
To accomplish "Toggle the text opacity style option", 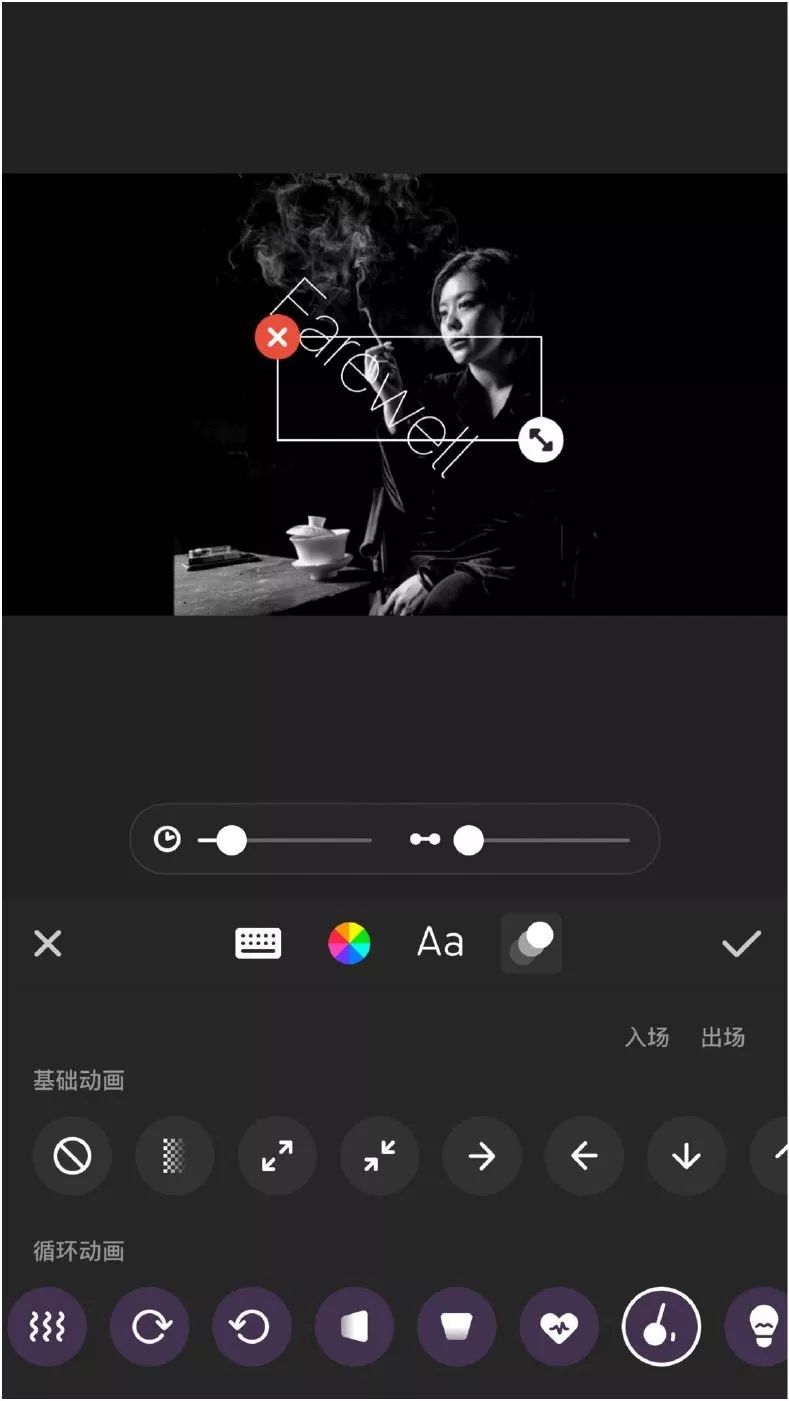I will point(530,942).
